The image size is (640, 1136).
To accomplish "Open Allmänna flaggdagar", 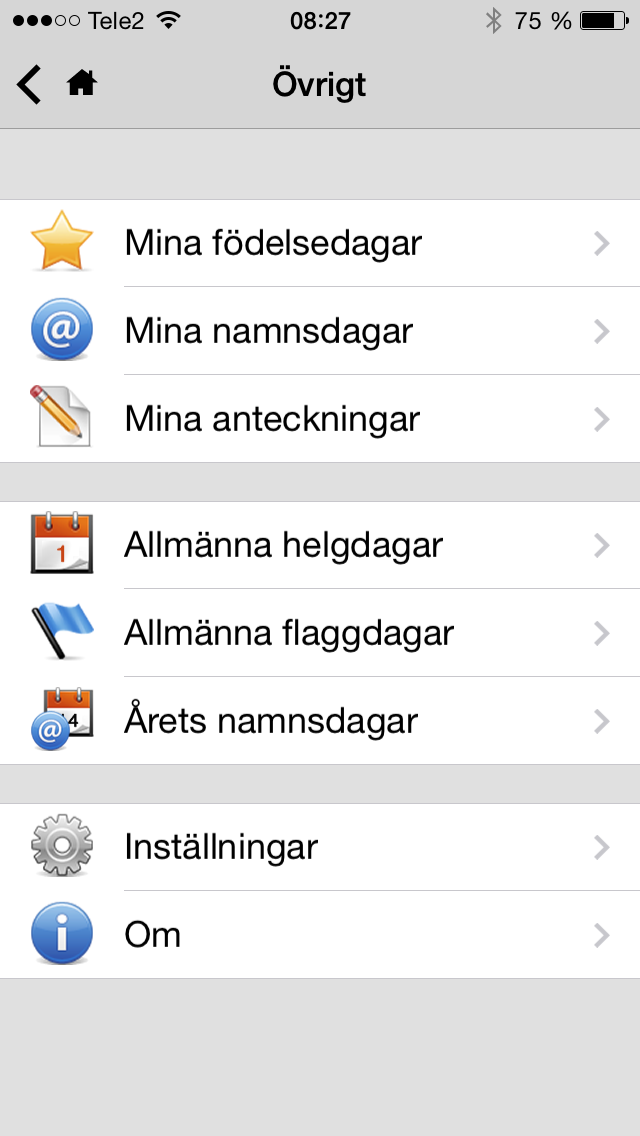I will [320, 632].
